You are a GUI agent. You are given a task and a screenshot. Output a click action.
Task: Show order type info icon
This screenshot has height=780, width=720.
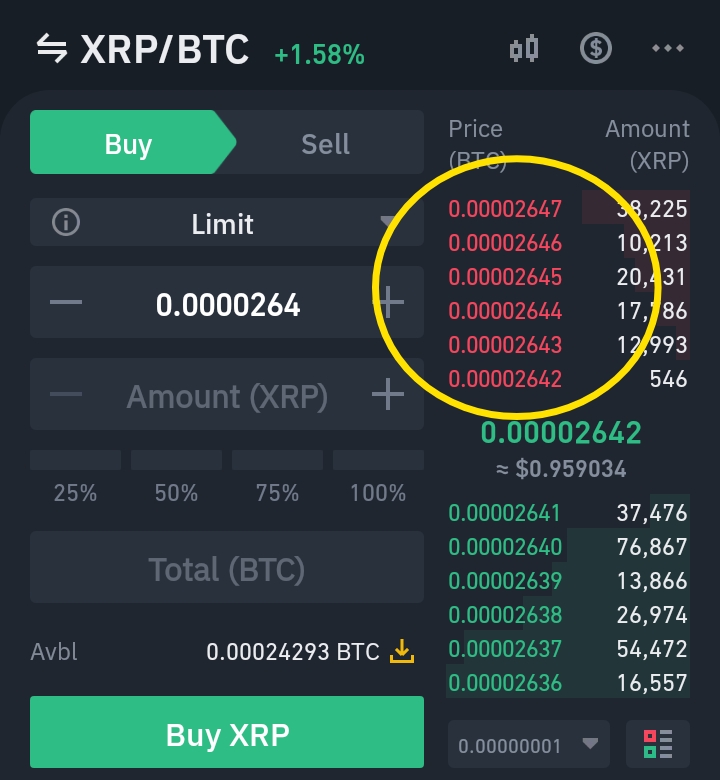pyautogui.click(x=66, y=222)
